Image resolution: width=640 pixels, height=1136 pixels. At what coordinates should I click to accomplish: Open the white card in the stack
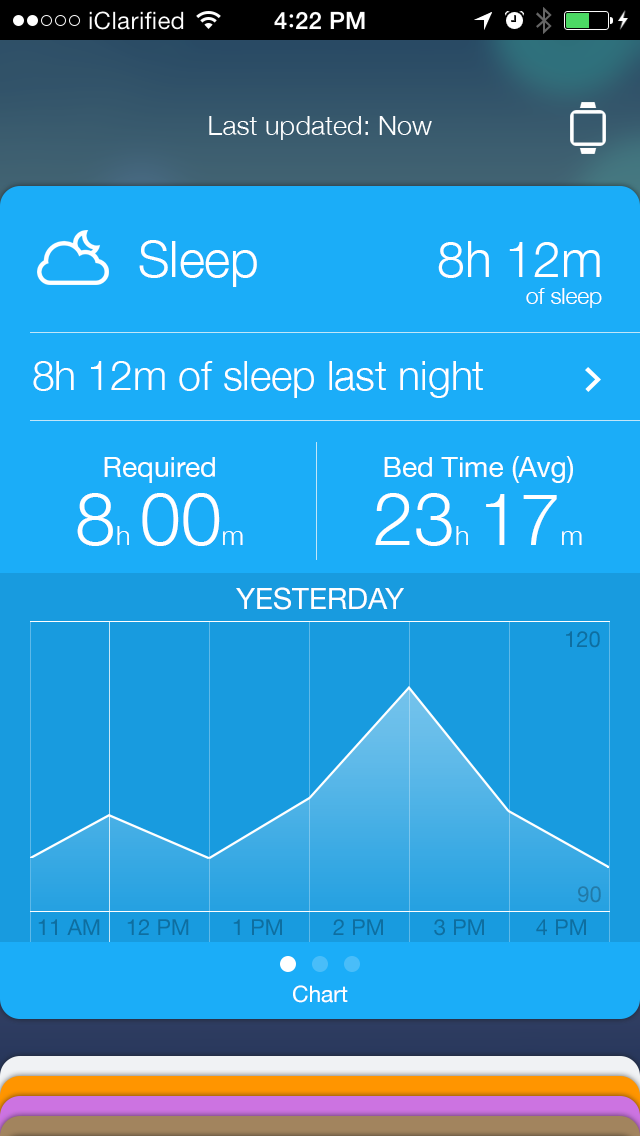coord(320,1066)
